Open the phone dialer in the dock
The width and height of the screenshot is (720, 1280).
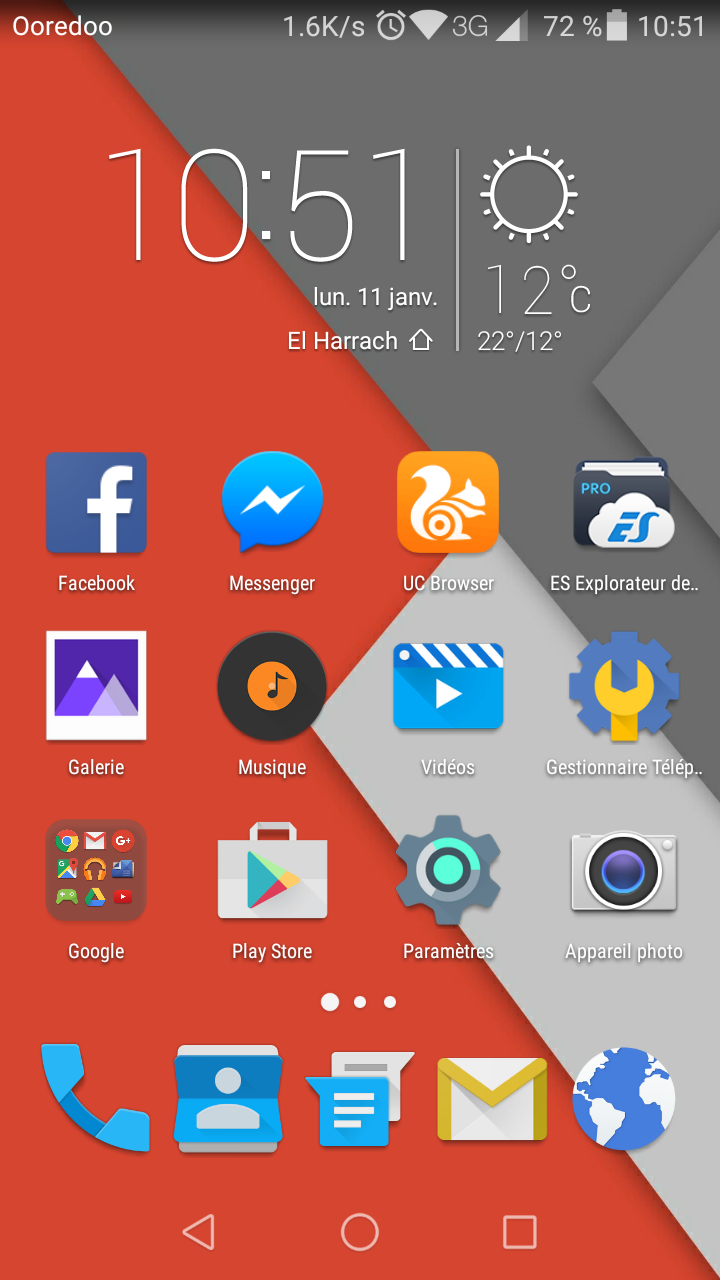[95, 1098]
